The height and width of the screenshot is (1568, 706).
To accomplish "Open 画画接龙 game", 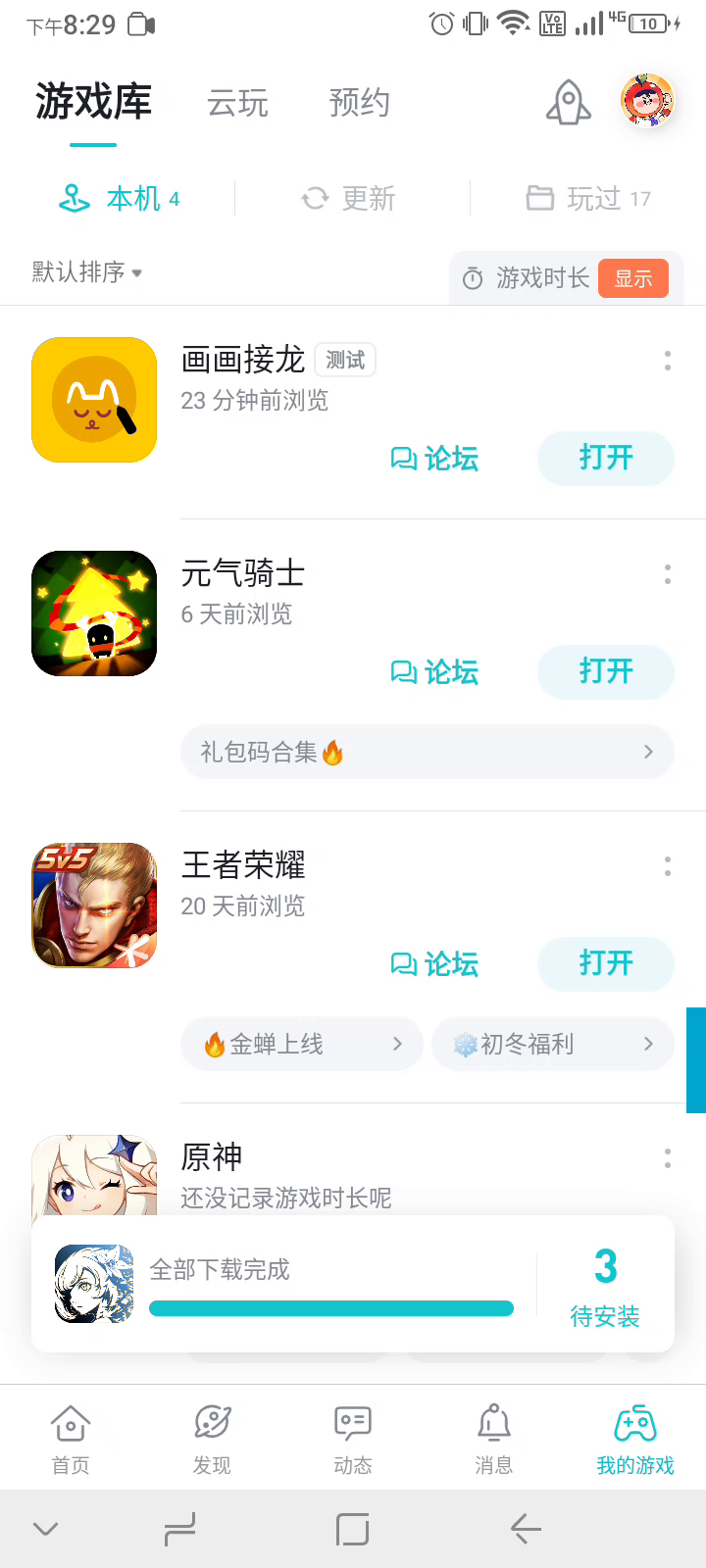I will (606, 458).
